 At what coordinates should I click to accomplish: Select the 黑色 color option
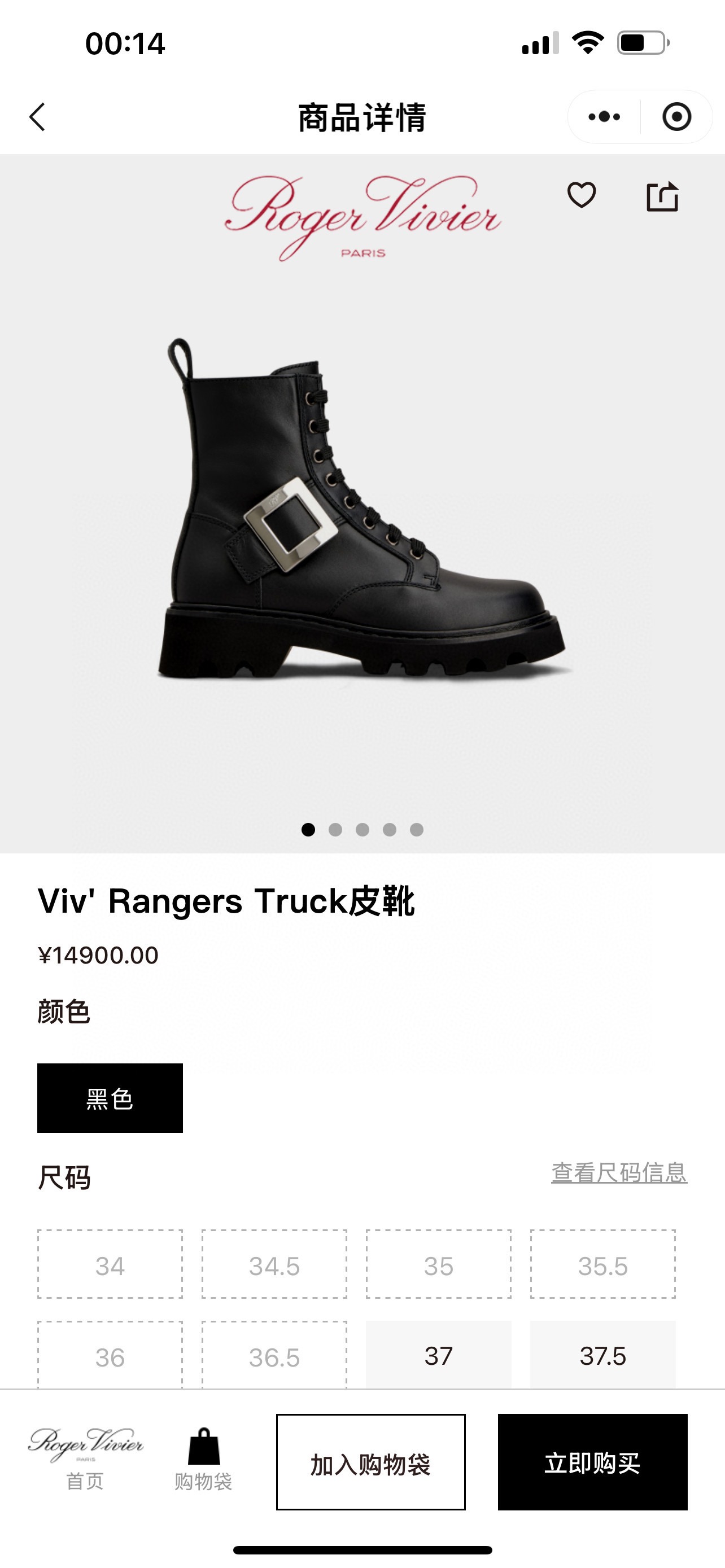pos(110,1098)
